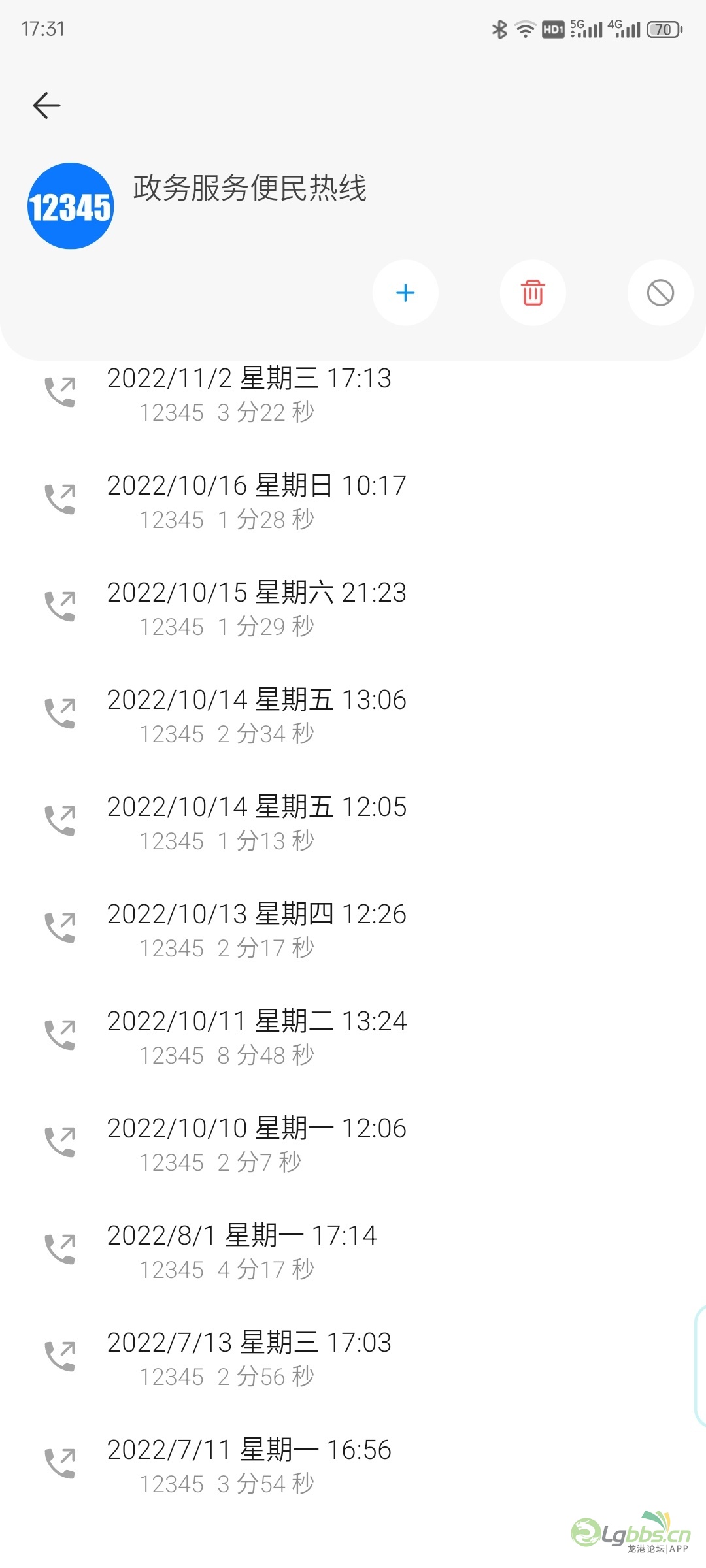Open the 12345 contact avatar
This screenshot has width=706, height=1568.
pyautogui.click(x=71, y=206)
